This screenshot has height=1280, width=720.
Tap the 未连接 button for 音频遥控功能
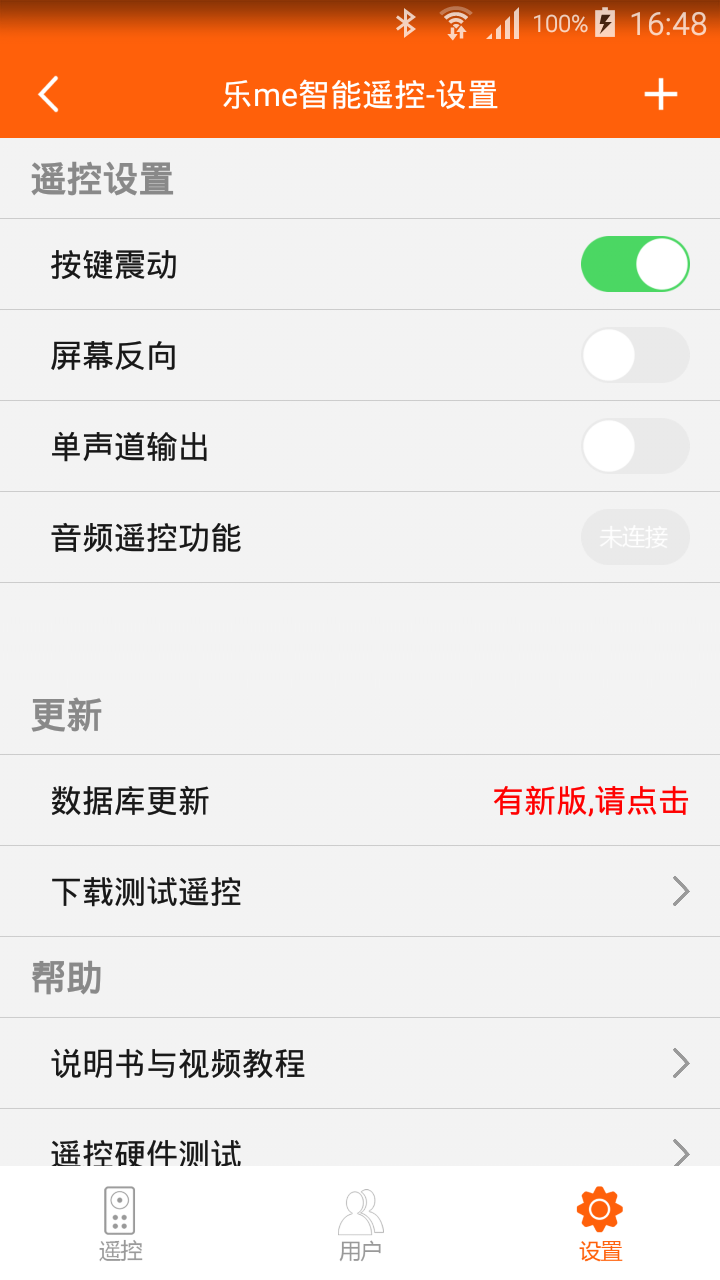tap(635, 537)
